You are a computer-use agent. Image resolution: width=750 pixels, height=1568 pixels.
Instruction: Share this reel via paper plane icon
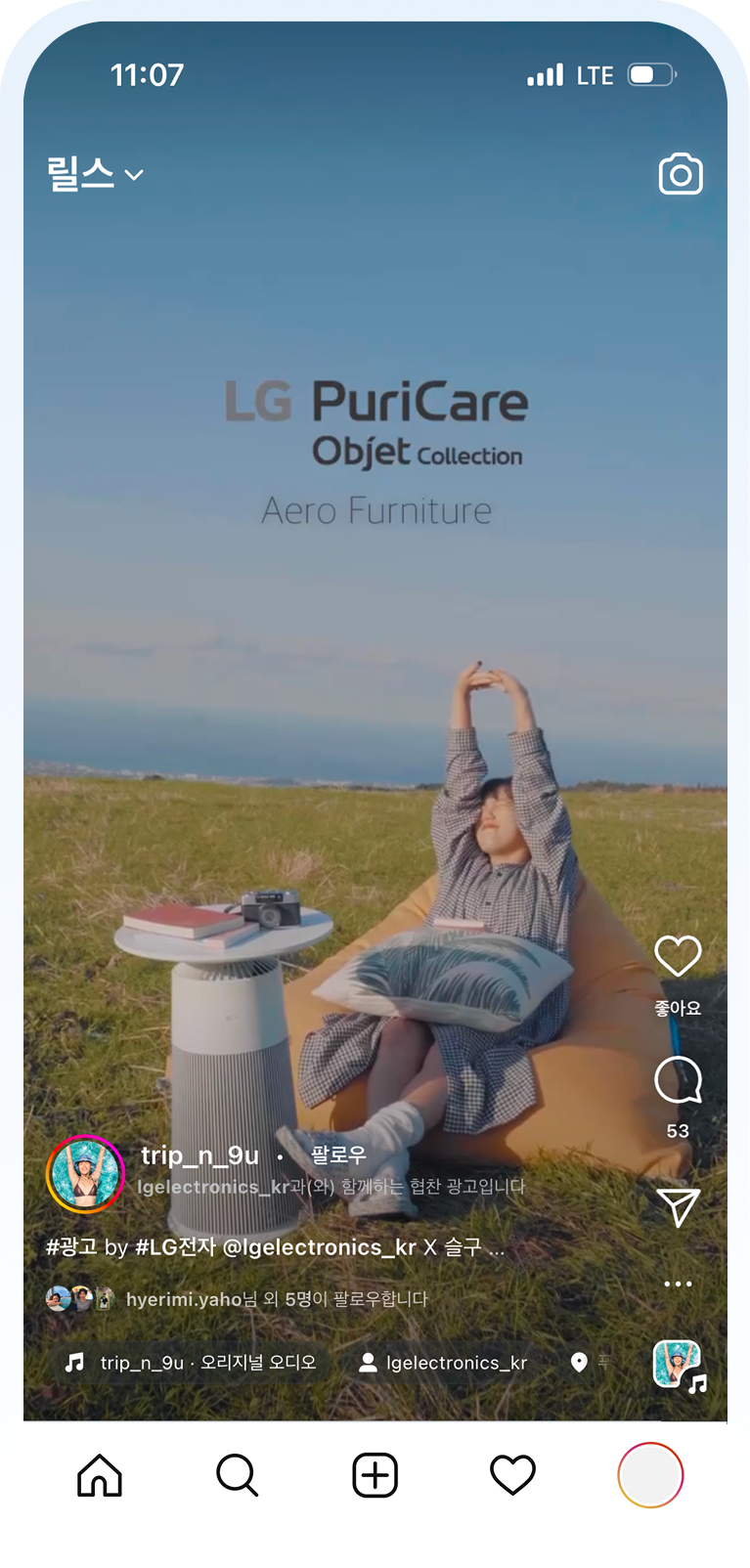[678, 1208]
